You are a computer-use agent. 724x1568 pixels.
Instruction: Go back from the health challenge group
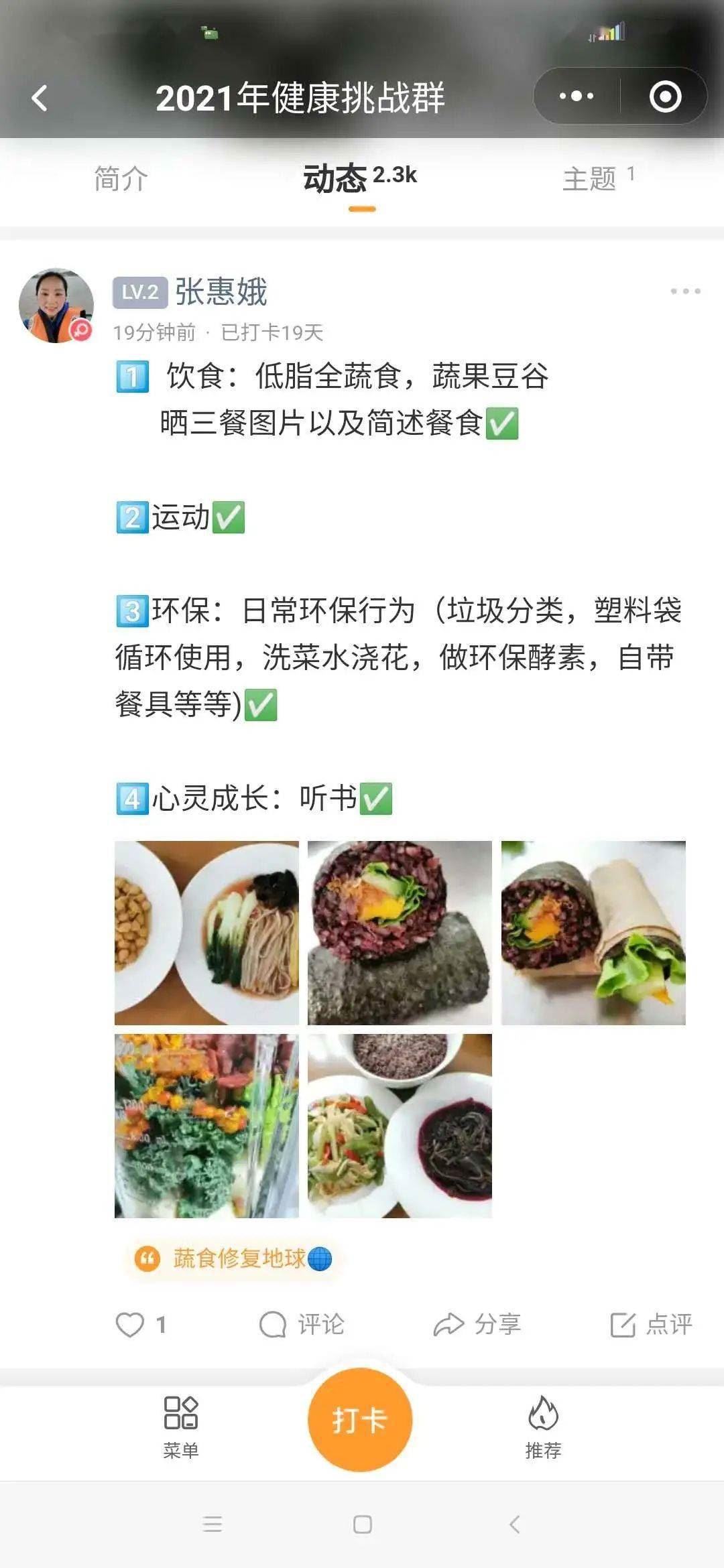40,98
